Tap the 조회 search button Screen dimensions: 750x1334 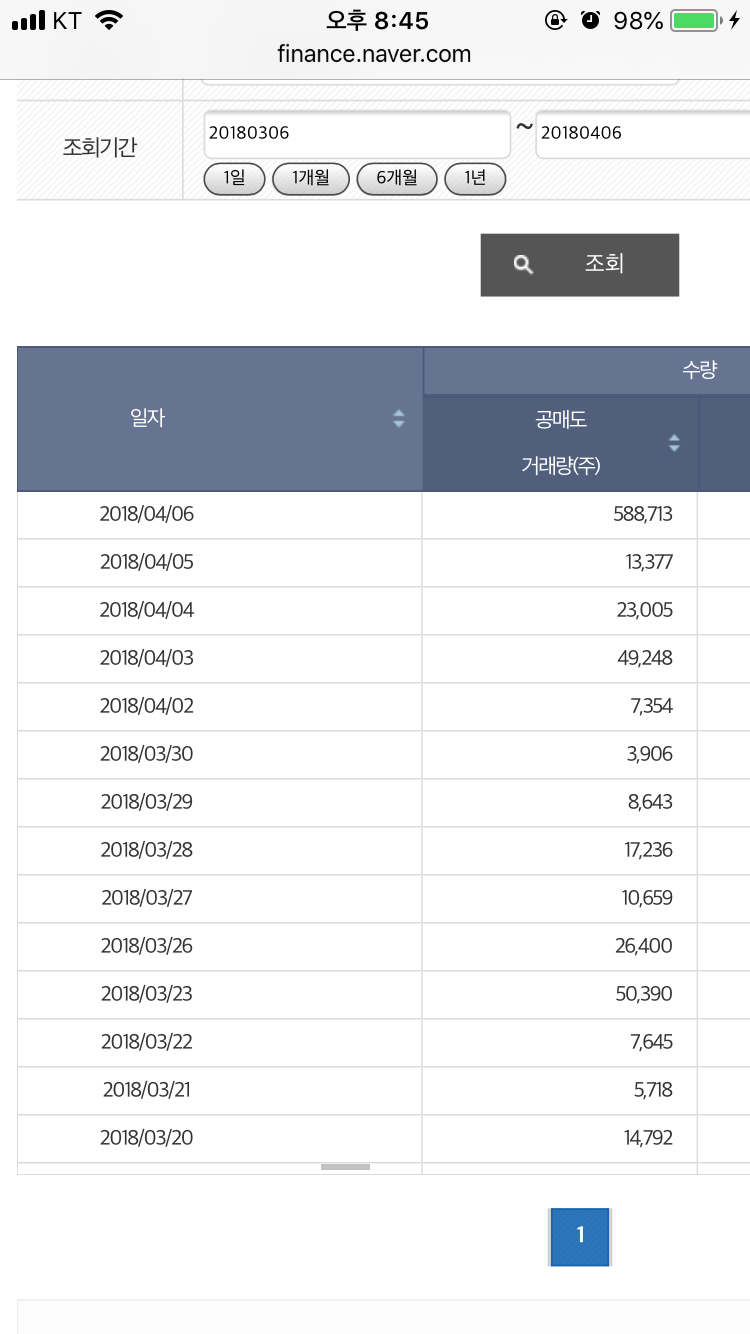580,264
